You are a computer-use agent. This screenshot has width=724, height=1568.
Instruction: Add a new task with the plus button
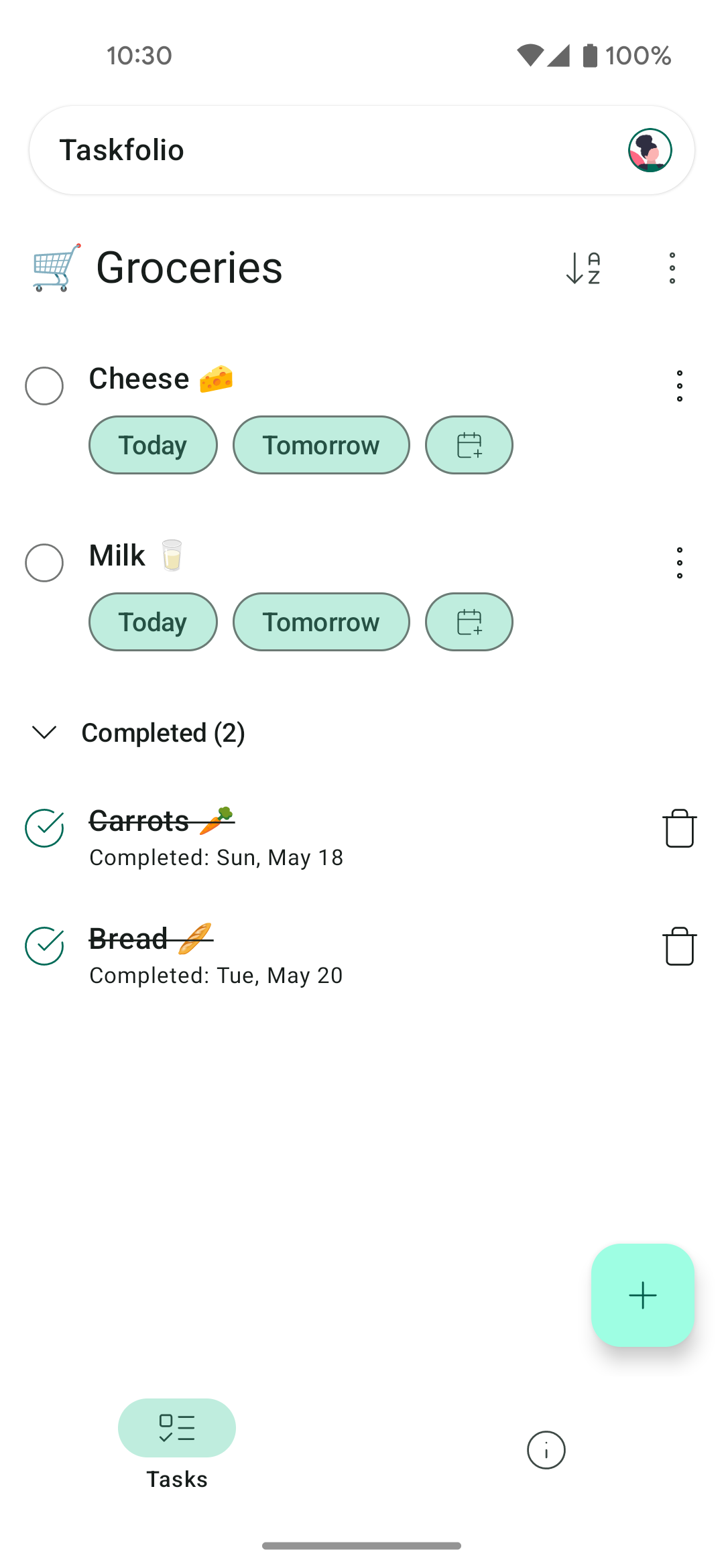click(642, 1295)
